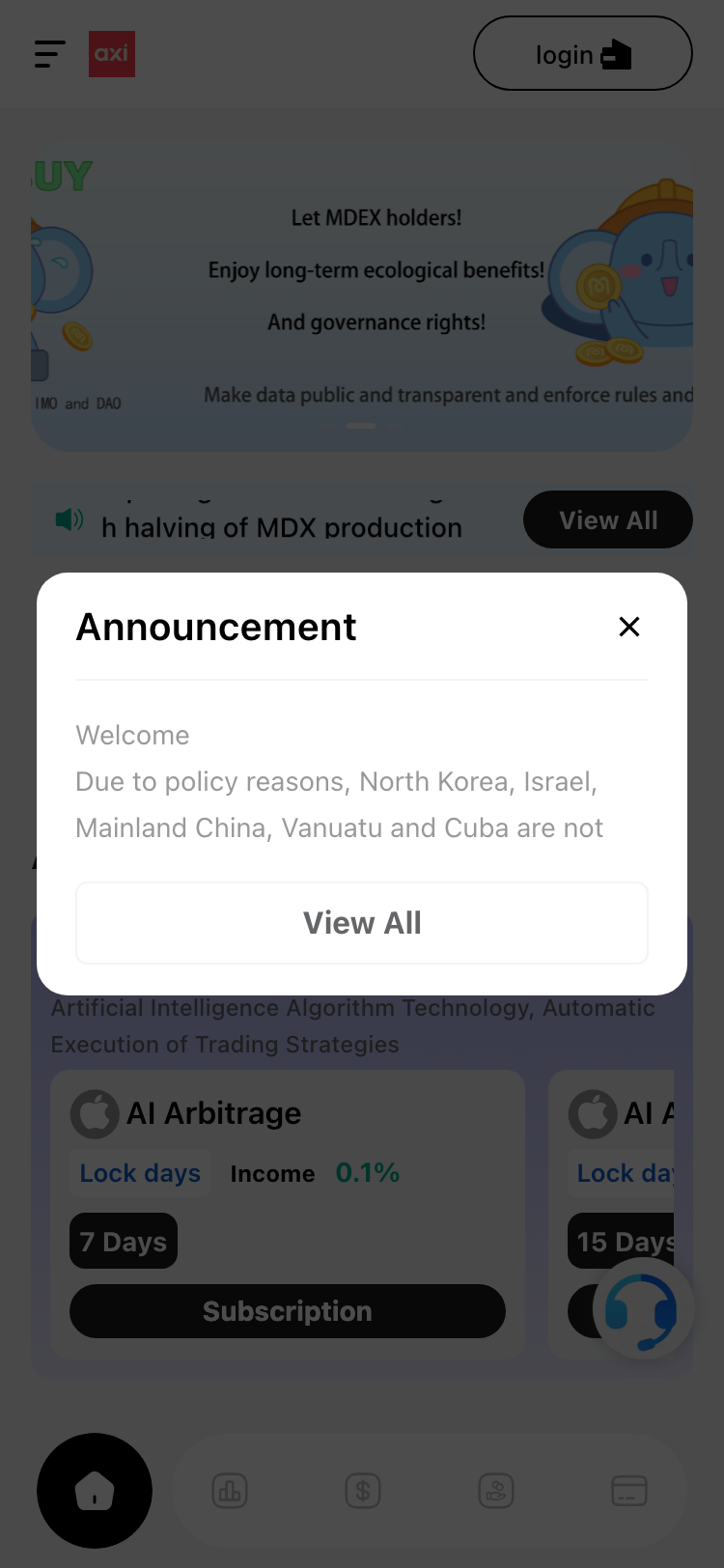Go to the Home tab
The width and height of the screenshot is (724, 1568).
95,1491
